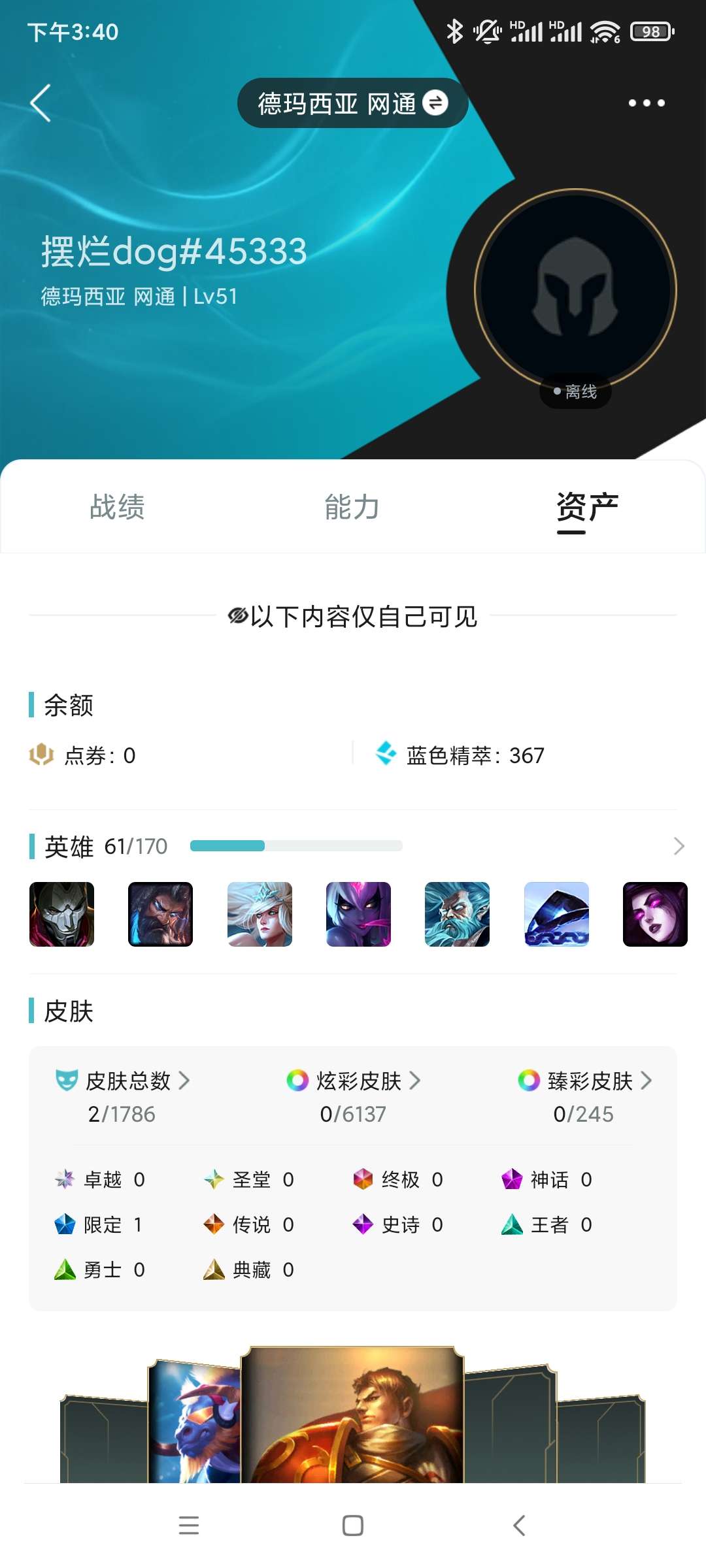Switch to the 能力 tab

point(352,508)
